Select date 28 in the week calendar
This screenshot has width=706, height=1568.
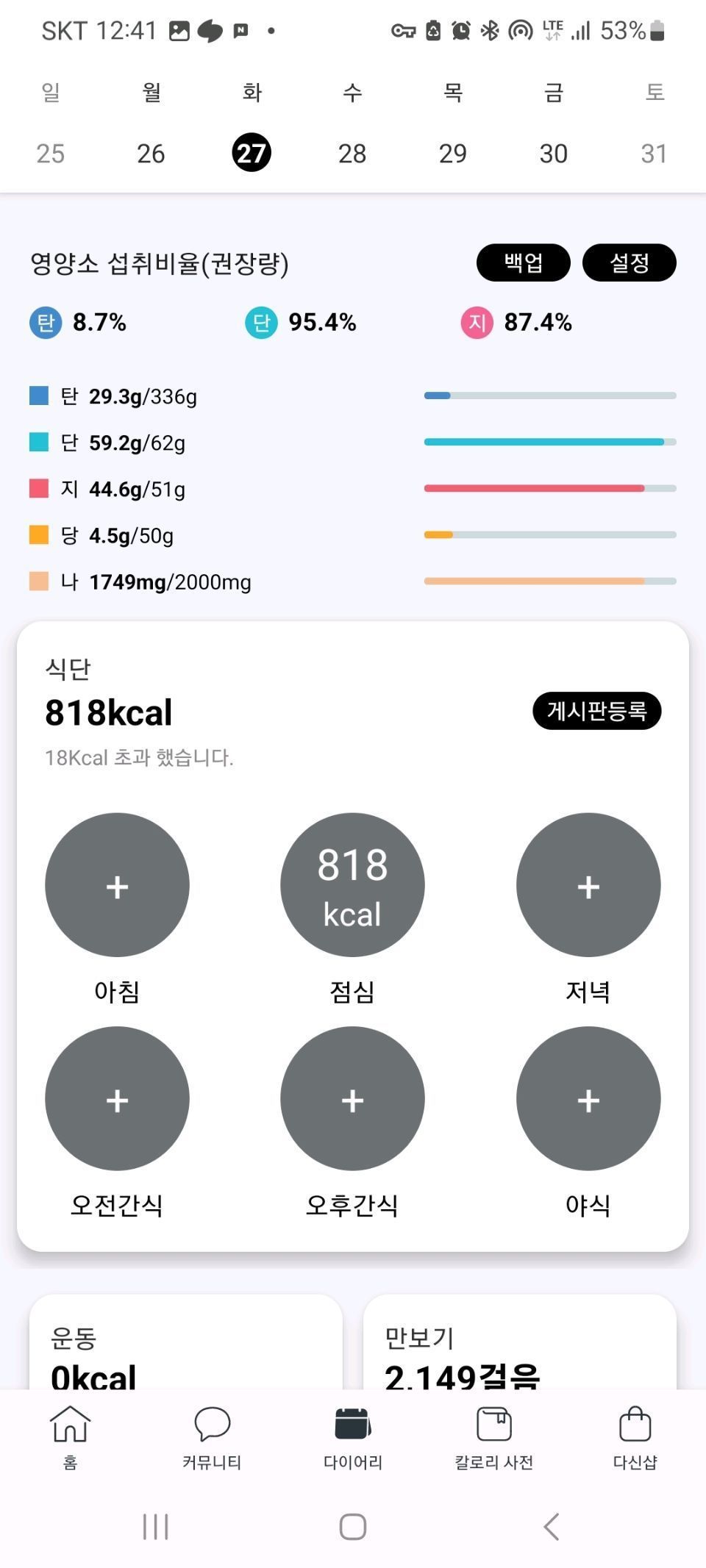pos(352,153)
